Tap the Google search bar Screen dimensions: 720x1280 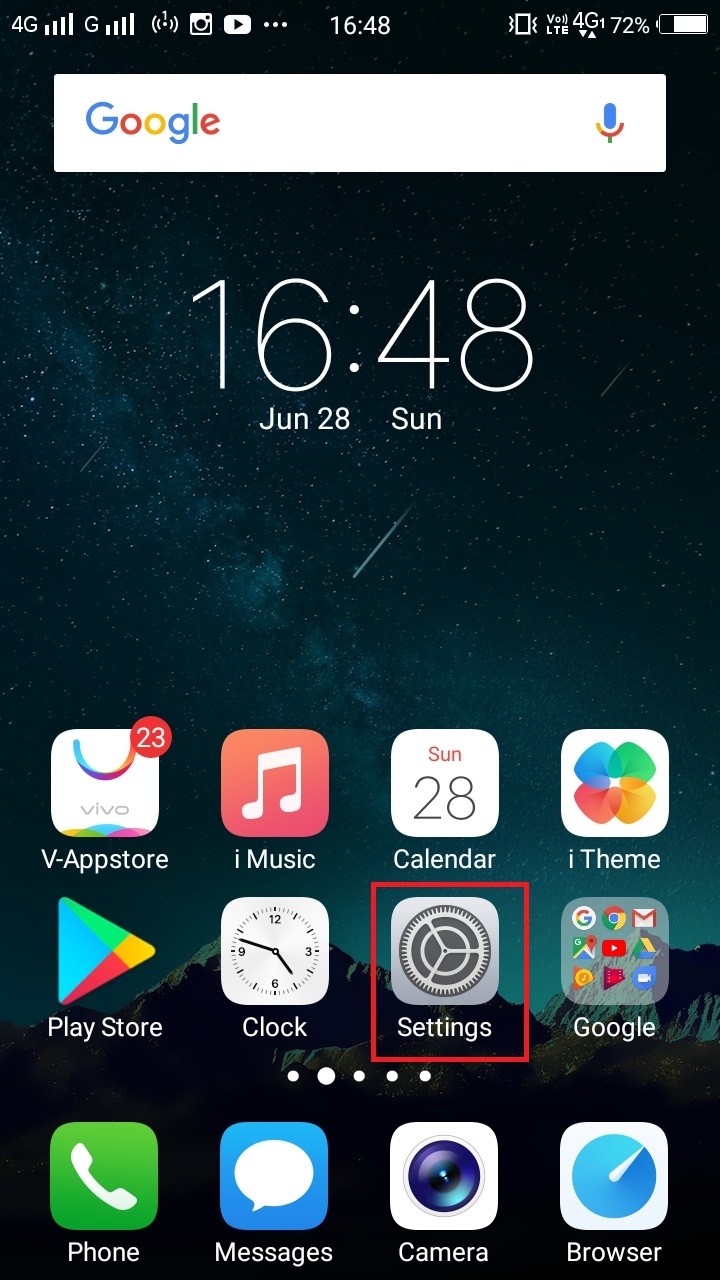pos(330,123)
